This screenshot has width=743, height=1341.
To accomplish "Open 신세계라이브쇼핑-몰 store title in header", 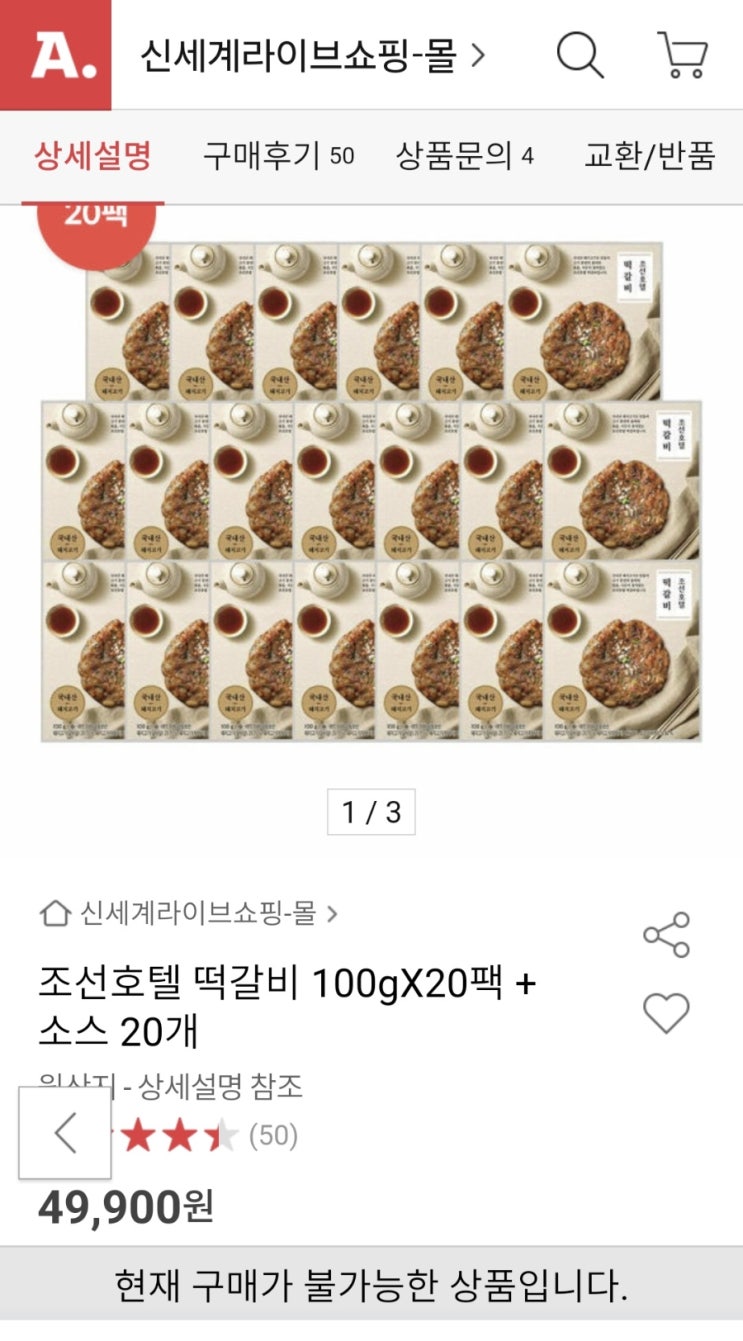I will pyautogui.click(x=312, y=56).
